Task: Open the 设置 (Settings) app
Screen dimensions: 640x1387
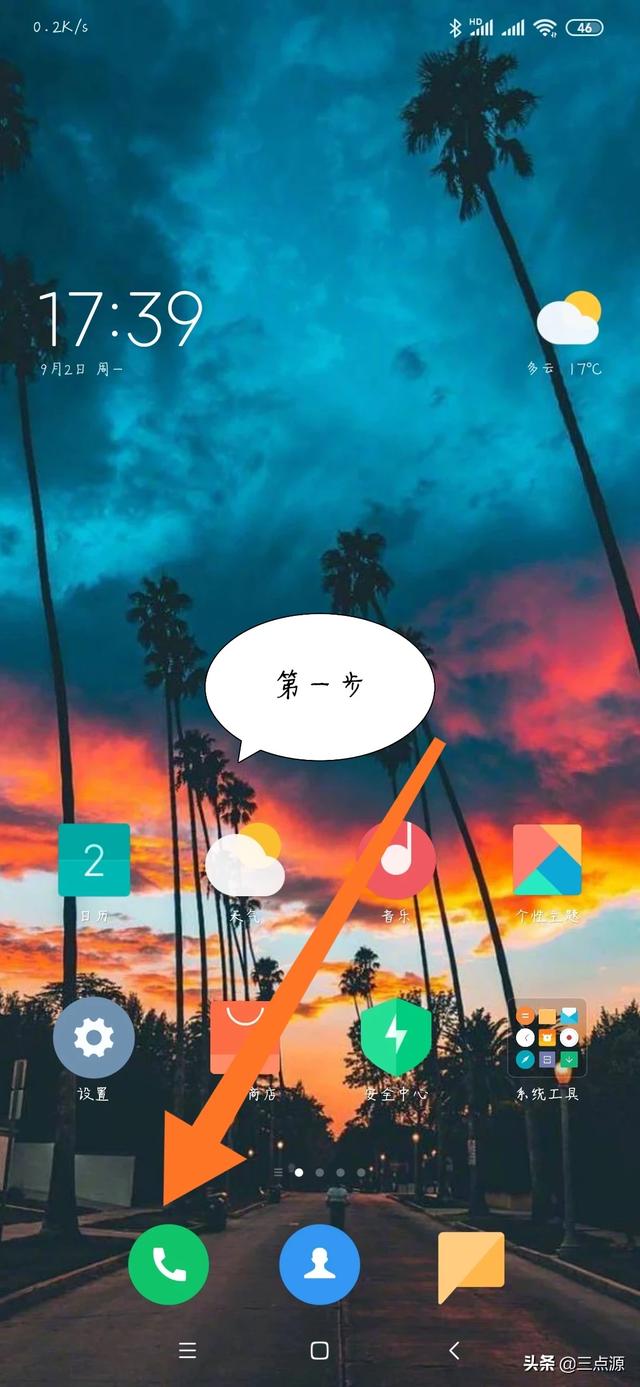Action: click(94, 1038)
